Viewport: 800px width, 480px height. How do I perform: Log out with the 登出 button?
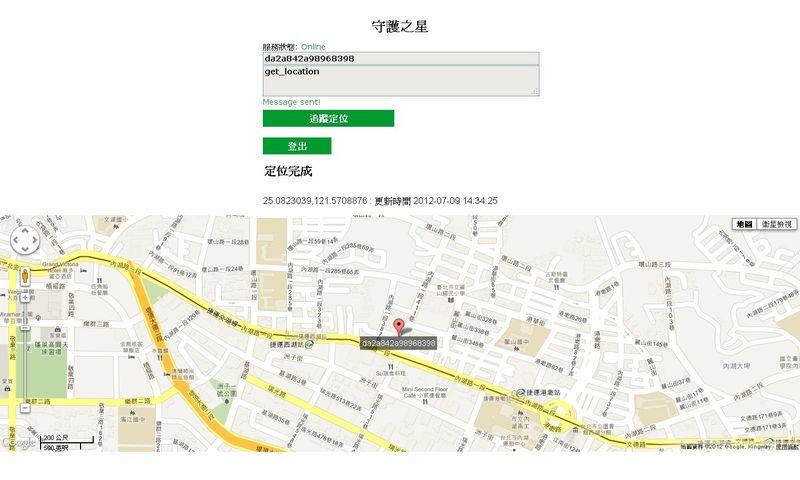297,146
